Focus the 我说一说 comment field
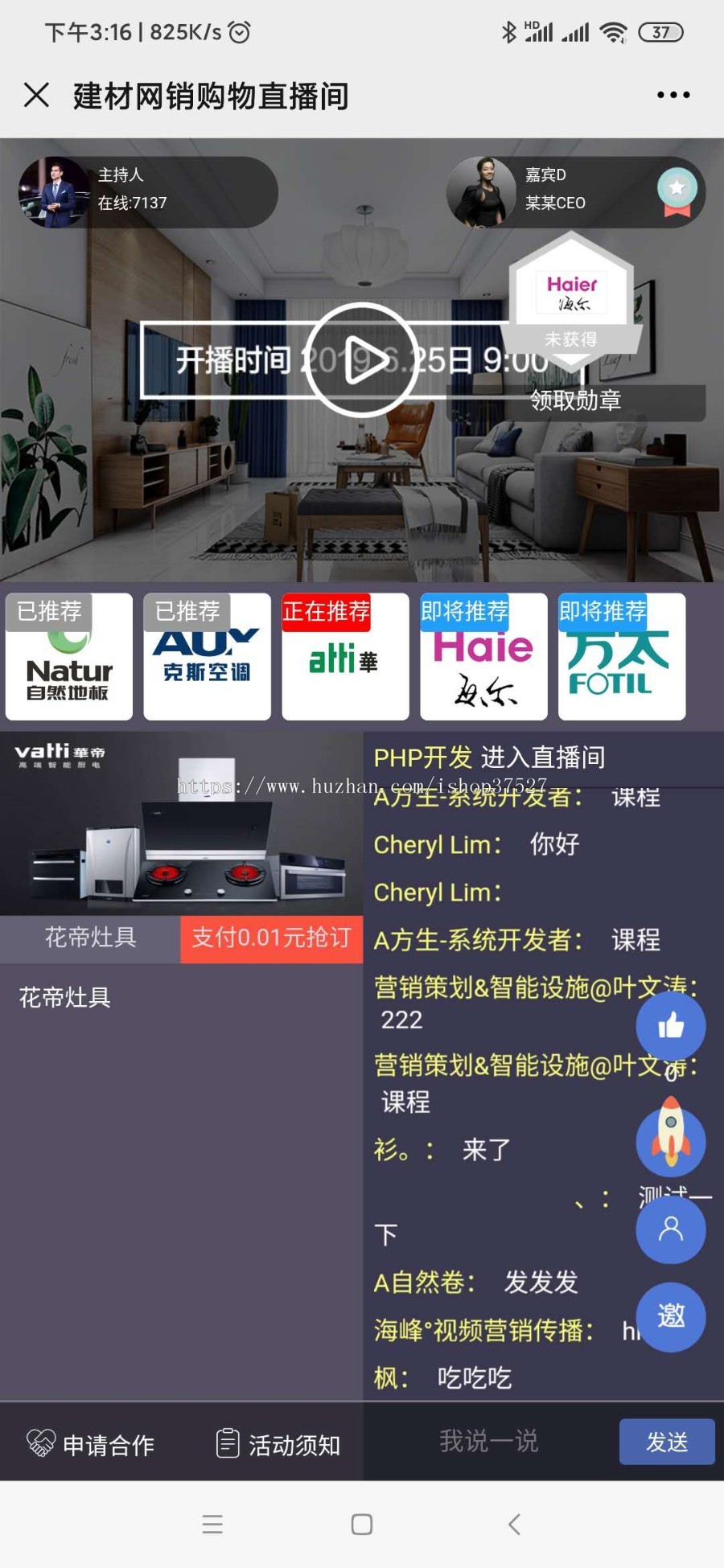Screen dimensions: 724x1568 coord(489,1442)
